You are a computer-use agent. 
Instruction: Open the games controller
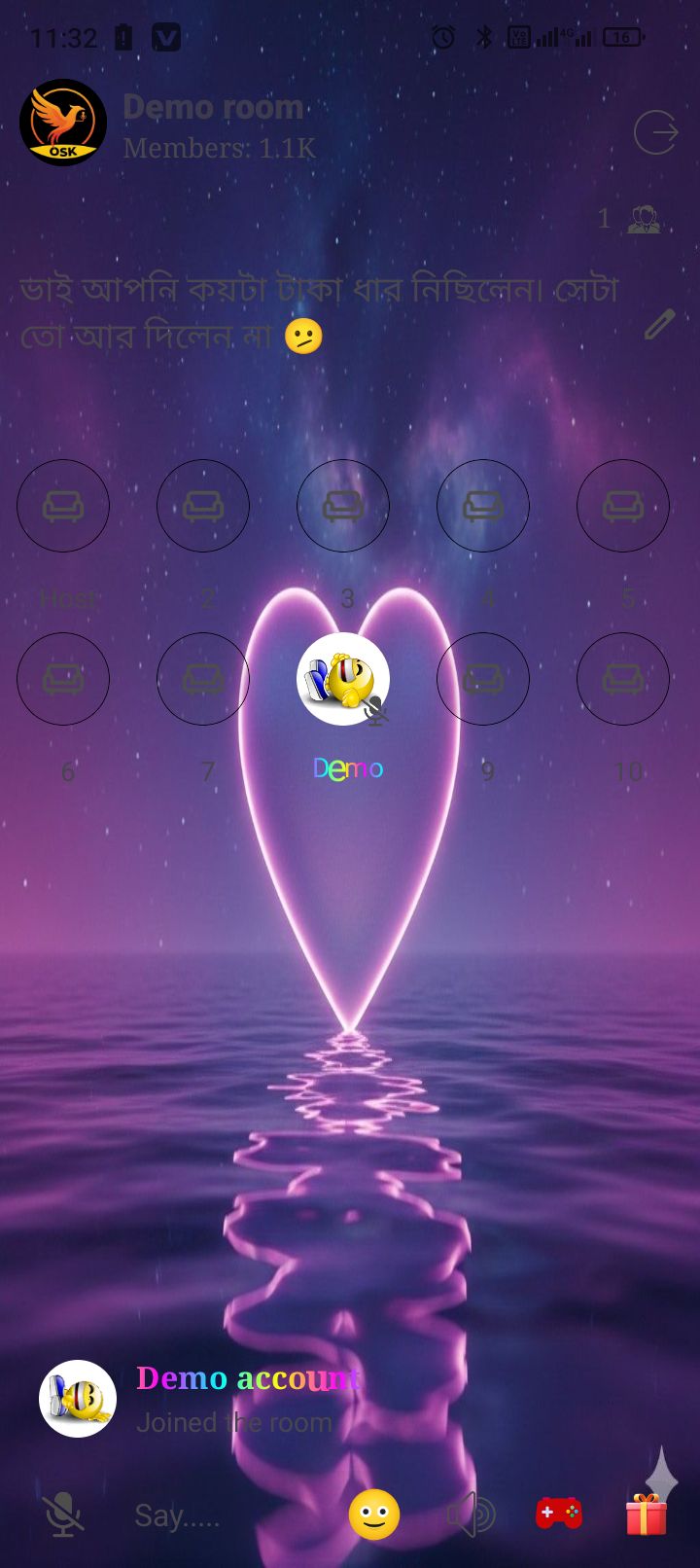pyautogui.click(x=559, y=1514)
